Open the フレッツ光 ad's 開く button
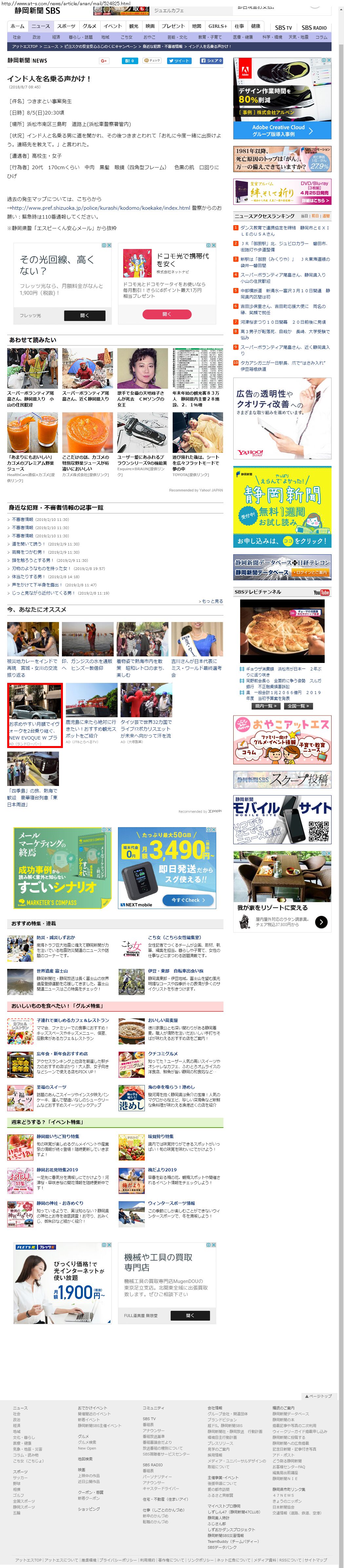Viewport: 344px width, 1568px height. point(84,315)
